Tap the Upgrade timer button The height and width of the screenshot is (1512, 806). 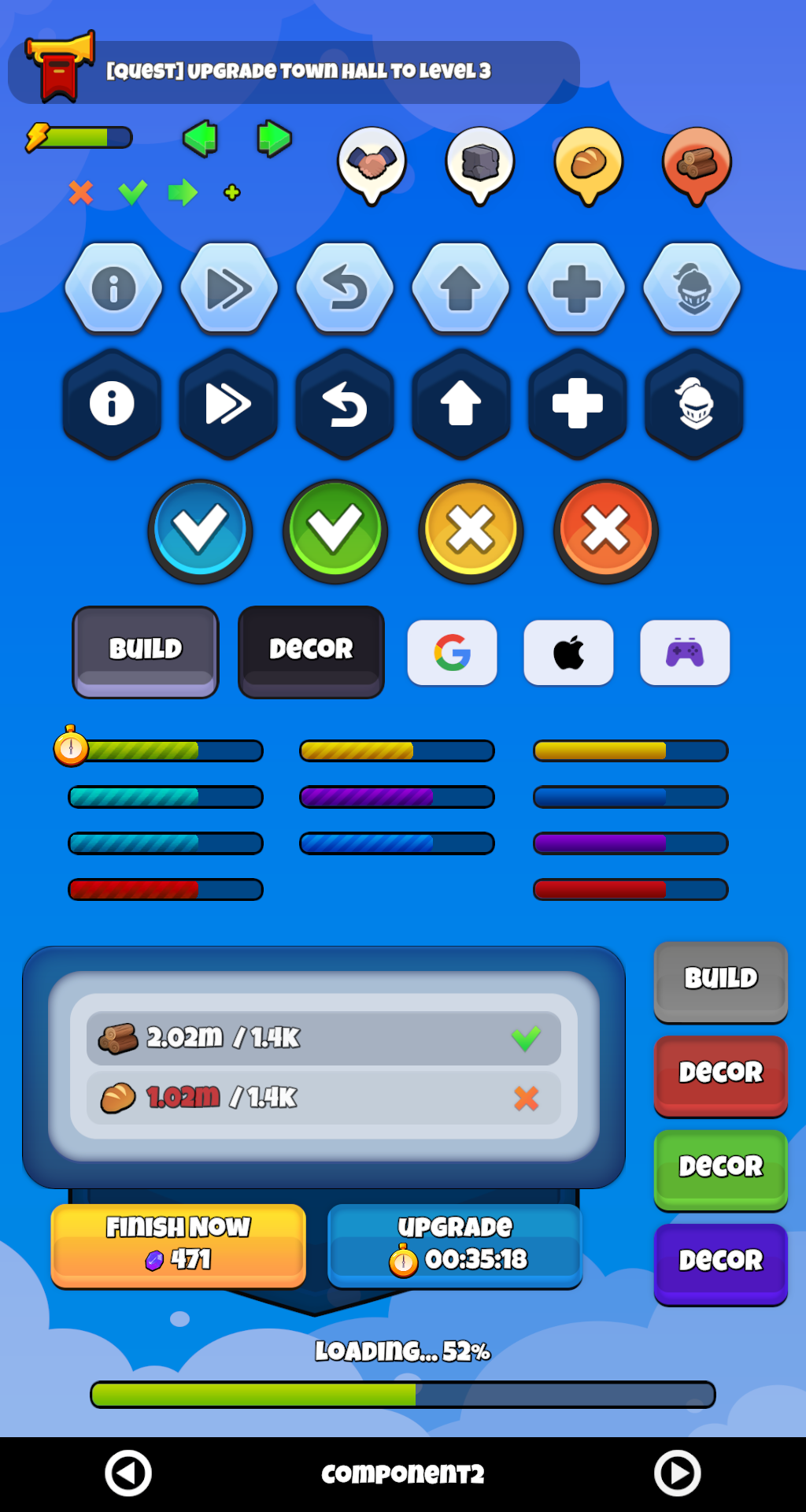tap(455, 1244)
